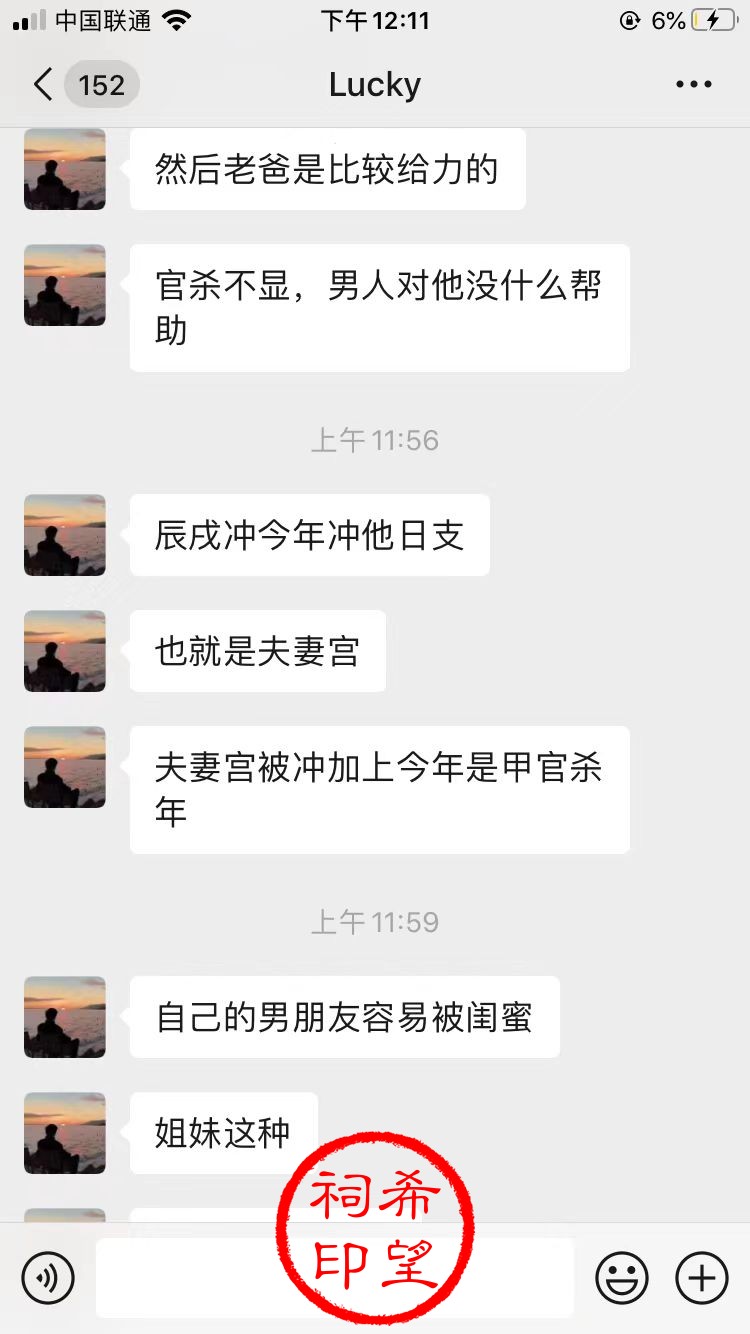
Task: Open the plus attachments menu
Action: pyautogui.click(x=702, y=1277)
